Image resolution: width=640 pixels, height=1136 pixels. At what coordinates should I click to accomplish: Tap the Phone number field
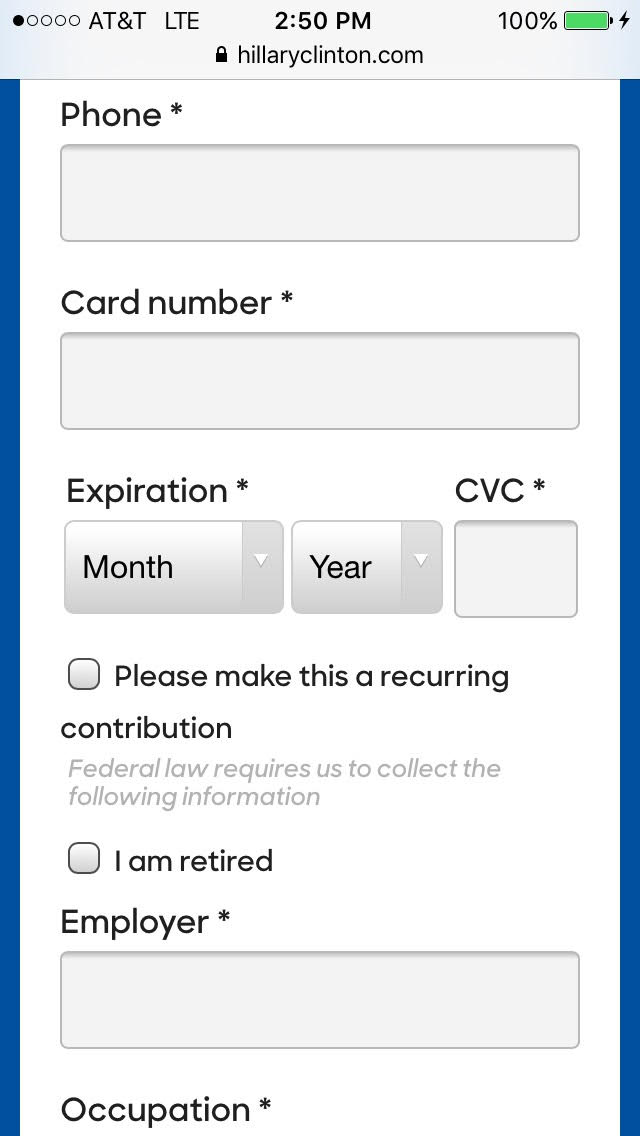[x=320, y=193]
